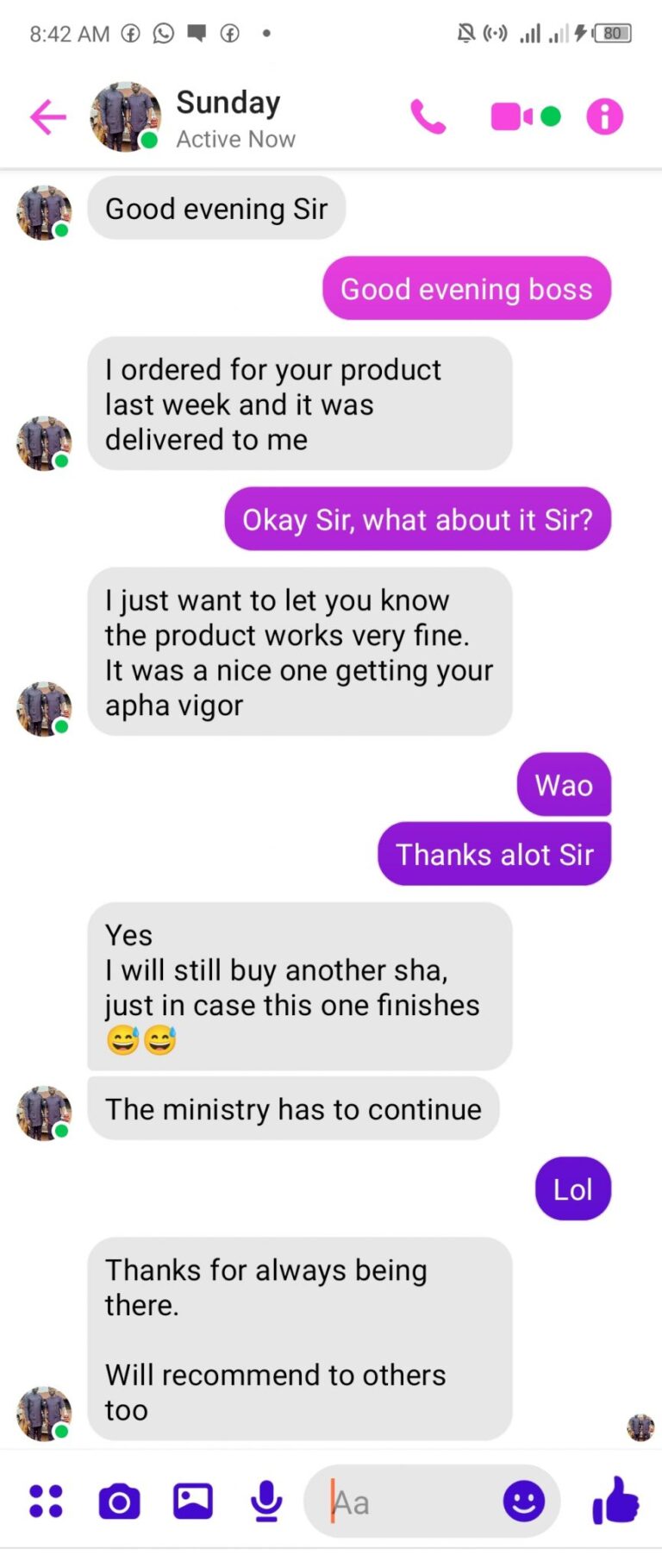Open conversation info for Sunday
Image resolution: width=662 pixels, height=1568 pixels.
pyautogui.click(x=604, y=116)
